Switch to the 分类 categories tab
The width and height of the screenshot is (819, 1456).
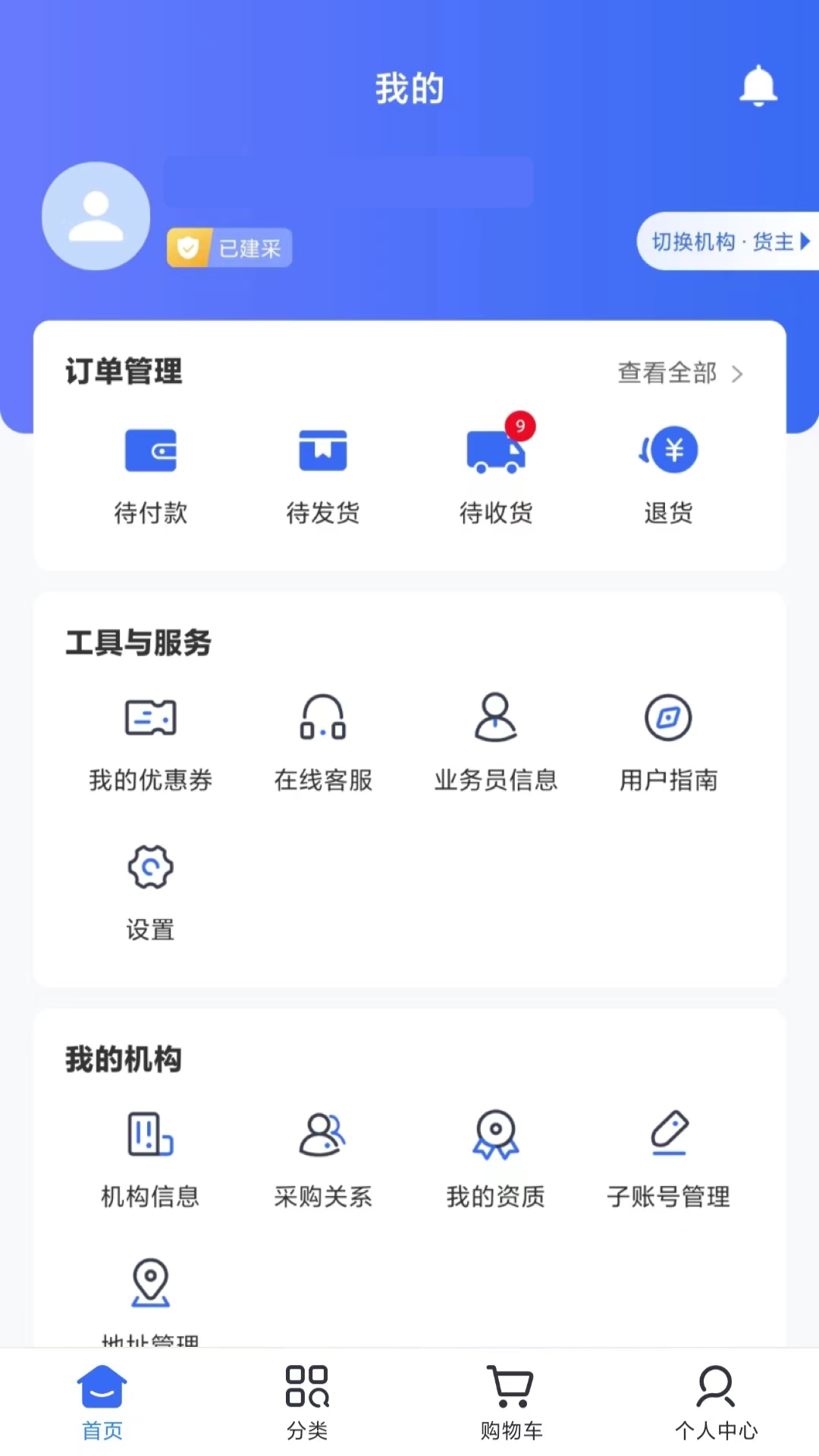coord(306,1401)
